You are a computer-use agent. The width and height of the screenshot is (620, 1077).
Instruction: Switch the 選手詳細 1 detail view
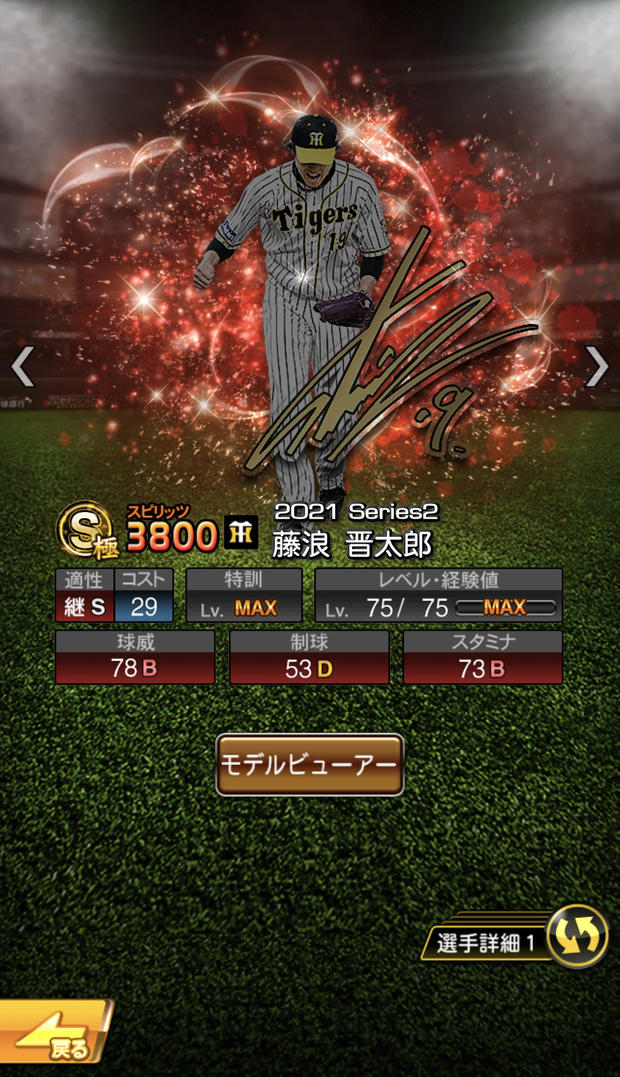(515, 938)
